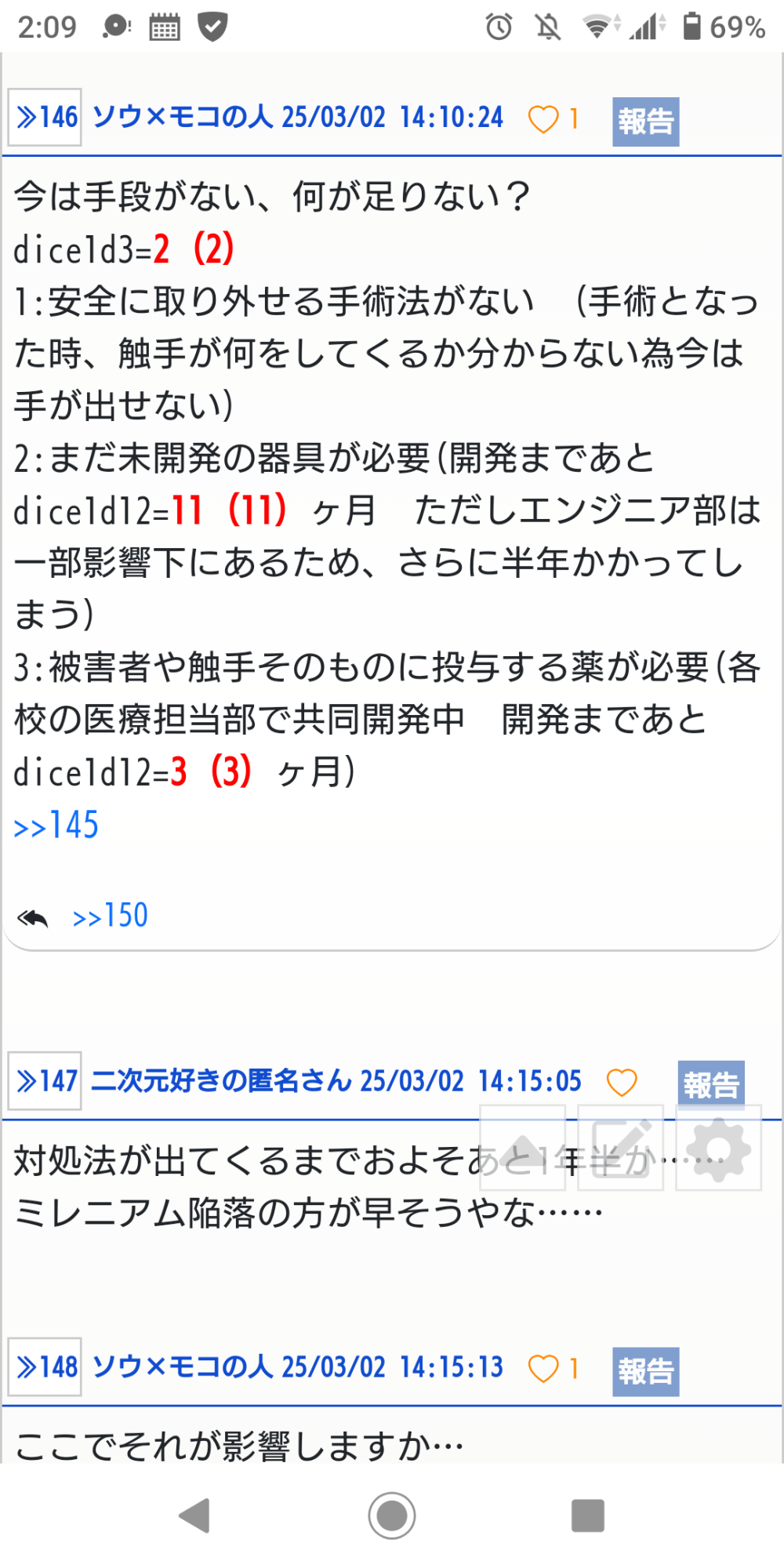This screenshot has height=1568, width=784.
Task: Like post 147 with the heart icon
Action: click(622, 1083)
